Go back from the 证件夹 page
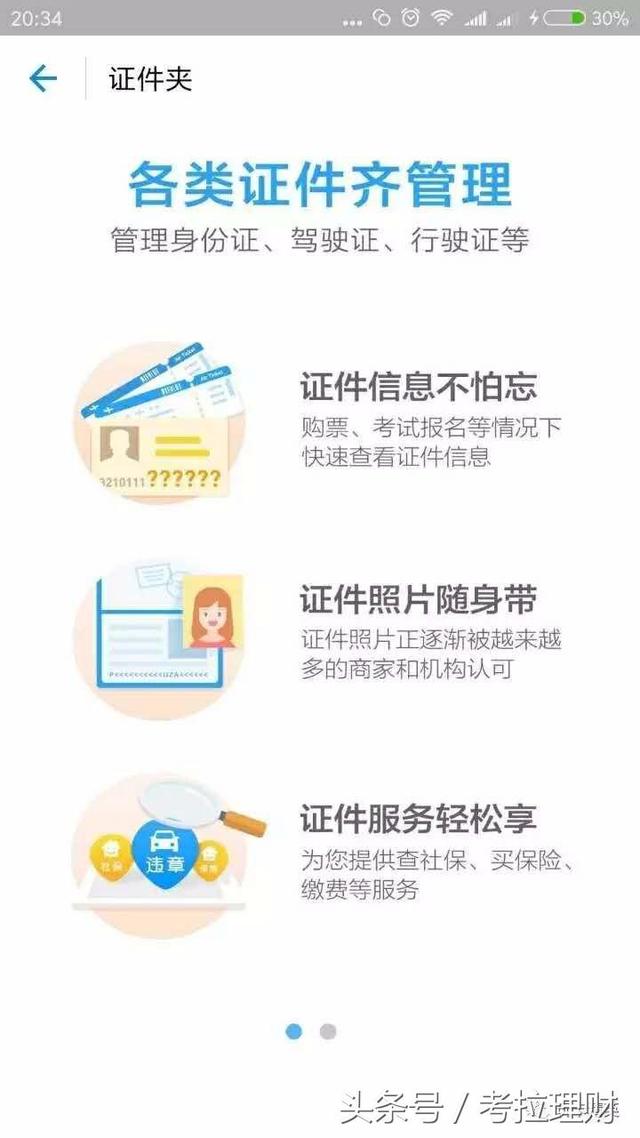 pos(43,78)
